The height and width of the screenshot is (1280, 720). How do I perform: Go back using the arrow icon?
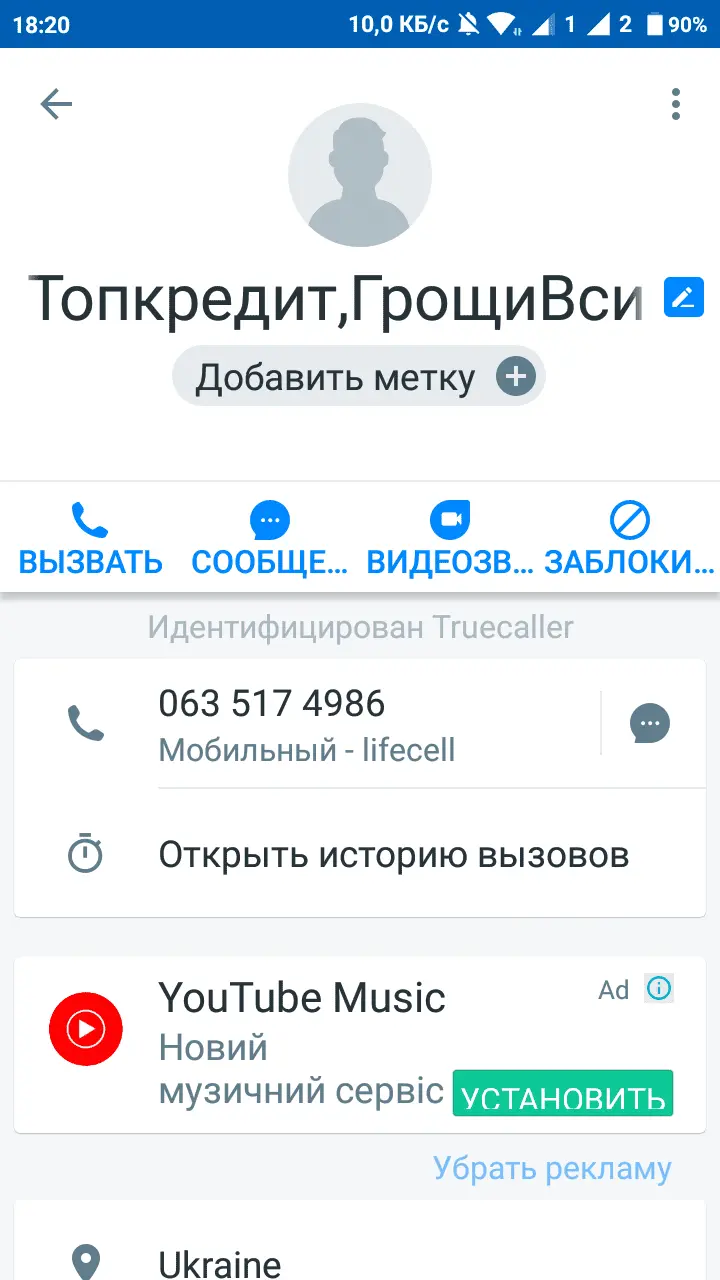(x=56, y=104)
